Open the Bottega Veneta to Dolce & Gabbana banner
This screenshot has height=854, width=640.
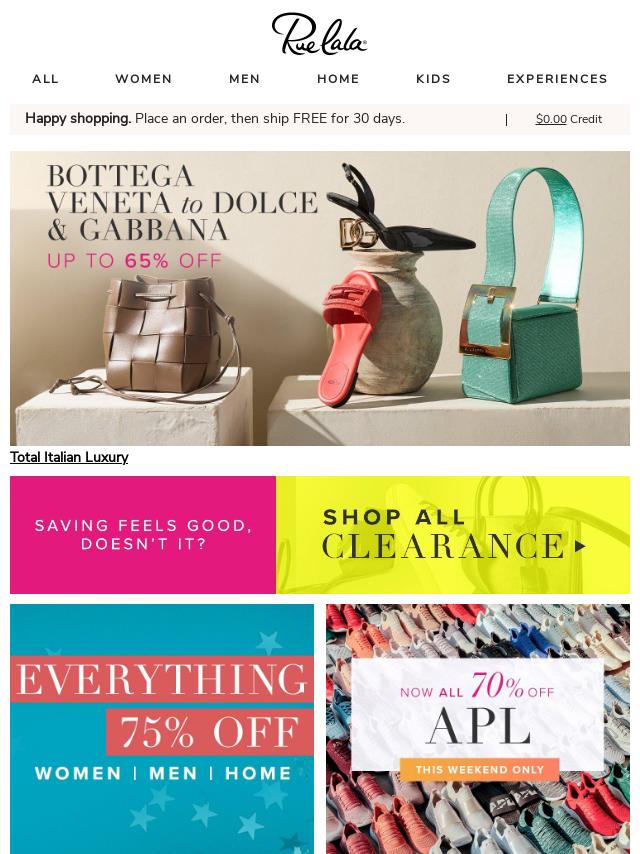tap(320, 298)
